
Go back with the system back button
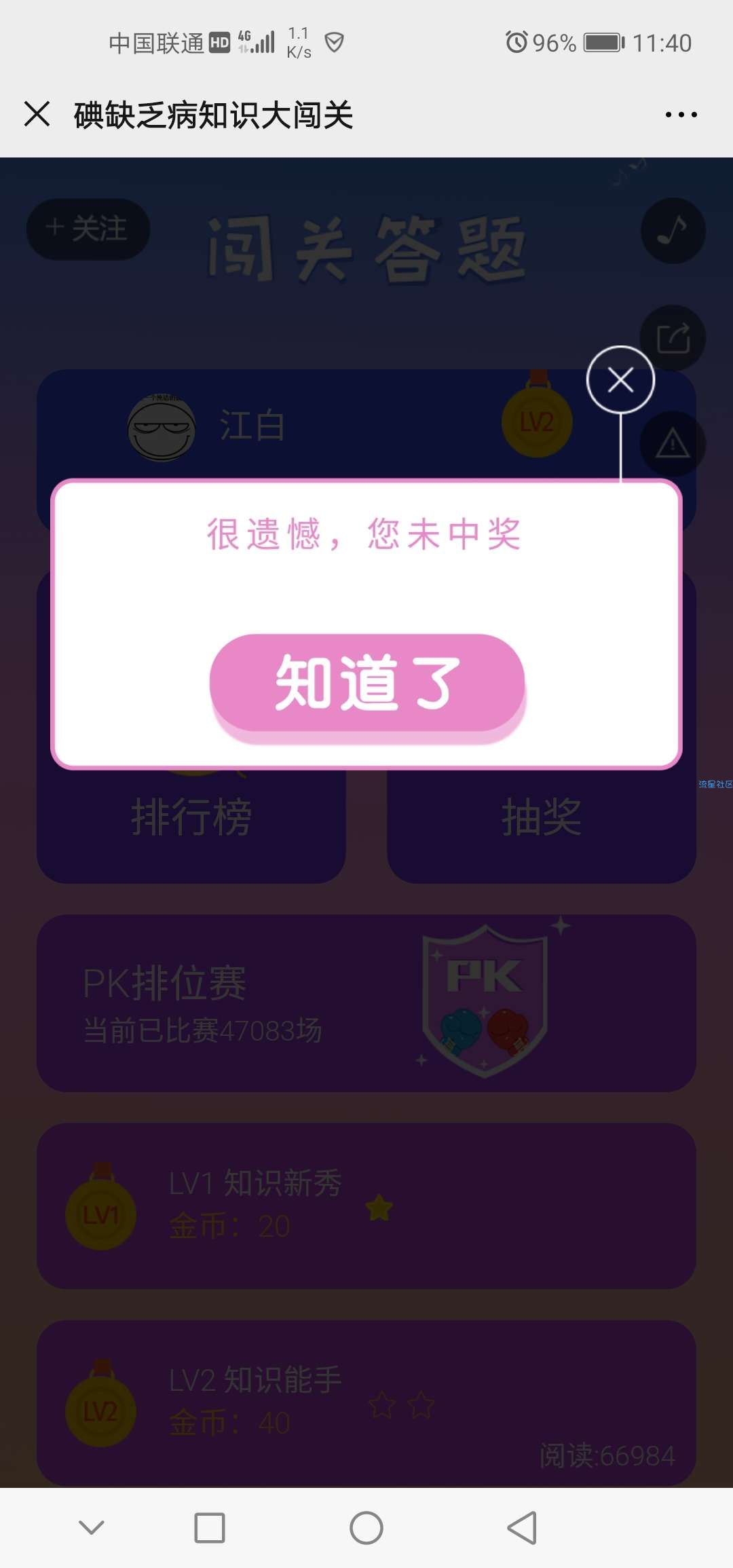522,1528
